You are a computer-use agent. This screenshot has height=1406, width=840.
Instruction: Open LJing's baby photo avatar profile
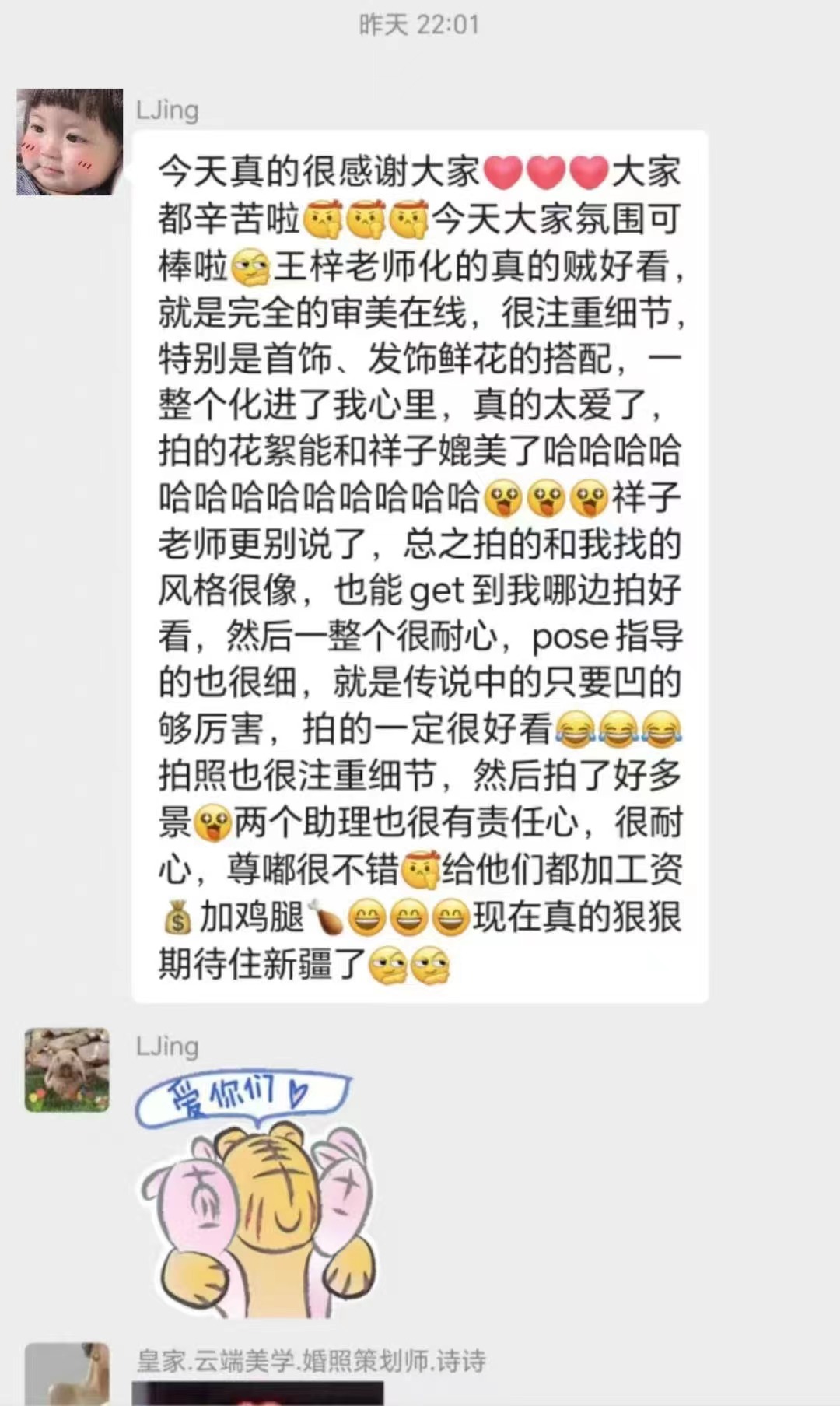tap(69, 142)
